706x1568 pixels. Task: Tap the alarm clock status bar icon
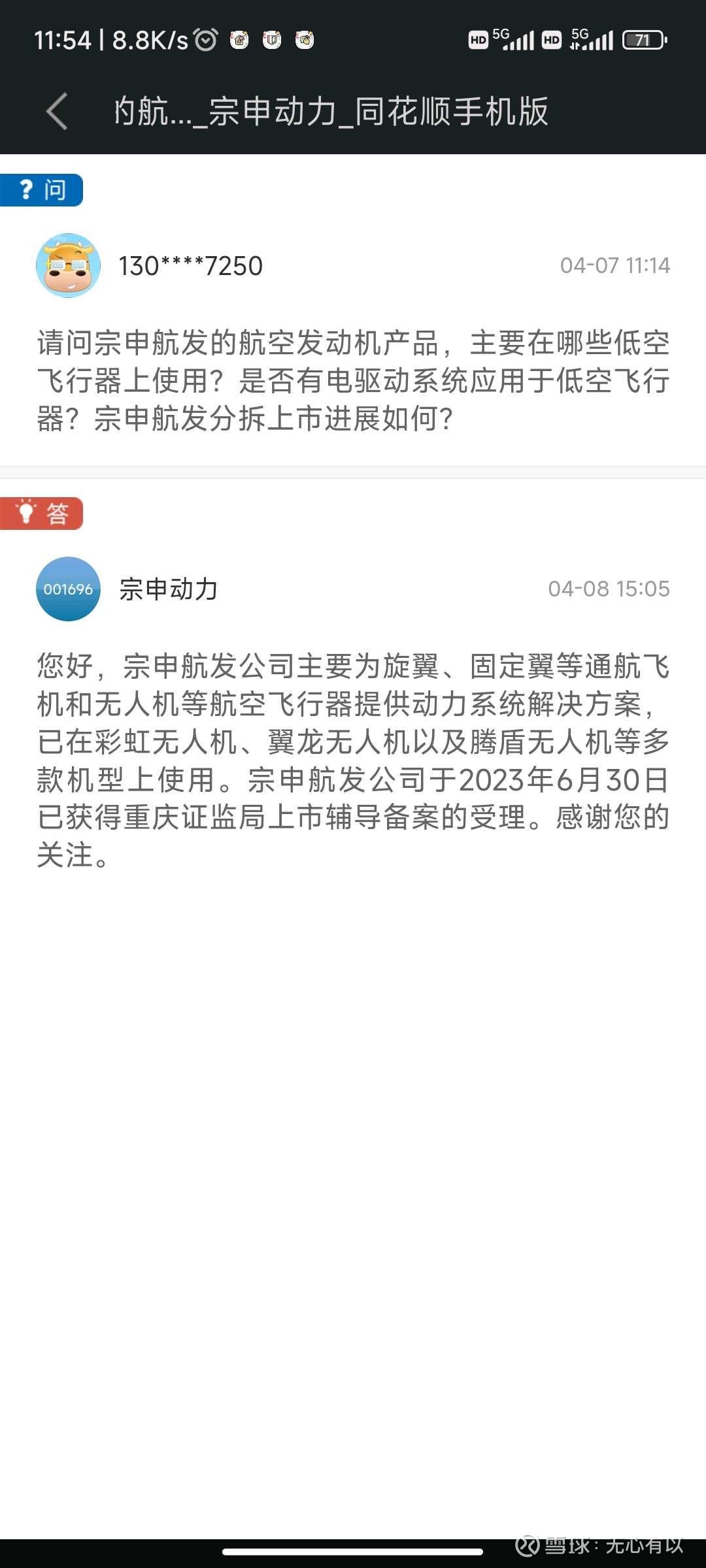tap(206, 39)
